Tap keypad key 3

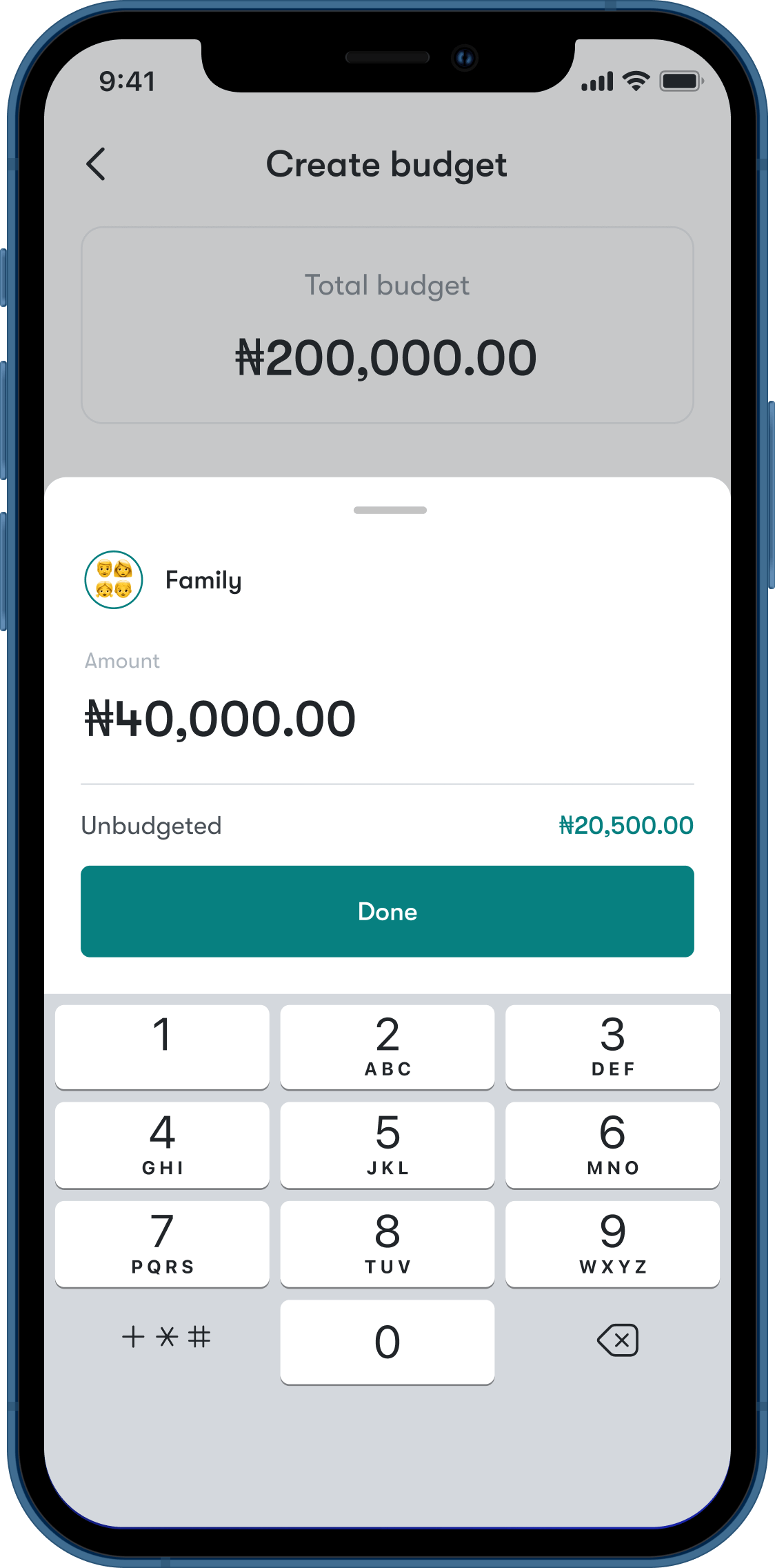[x=612, y=1046]
